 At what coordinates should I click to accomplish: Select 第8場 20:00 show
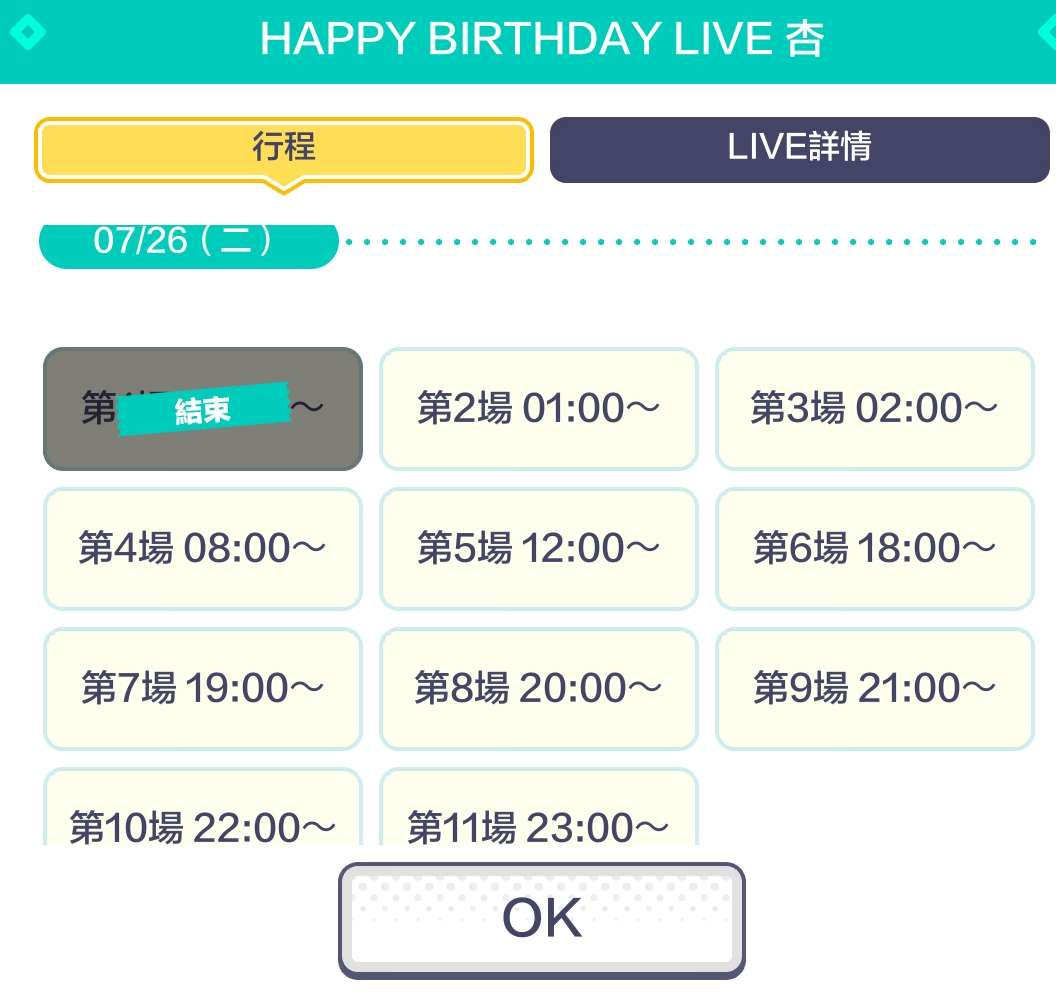pyautogui.click(x=539, y=689)
